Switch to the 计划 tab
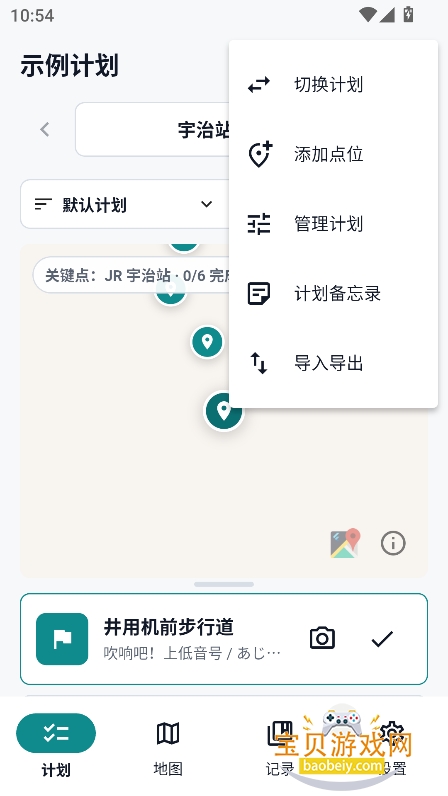 (x=56, y=747)
